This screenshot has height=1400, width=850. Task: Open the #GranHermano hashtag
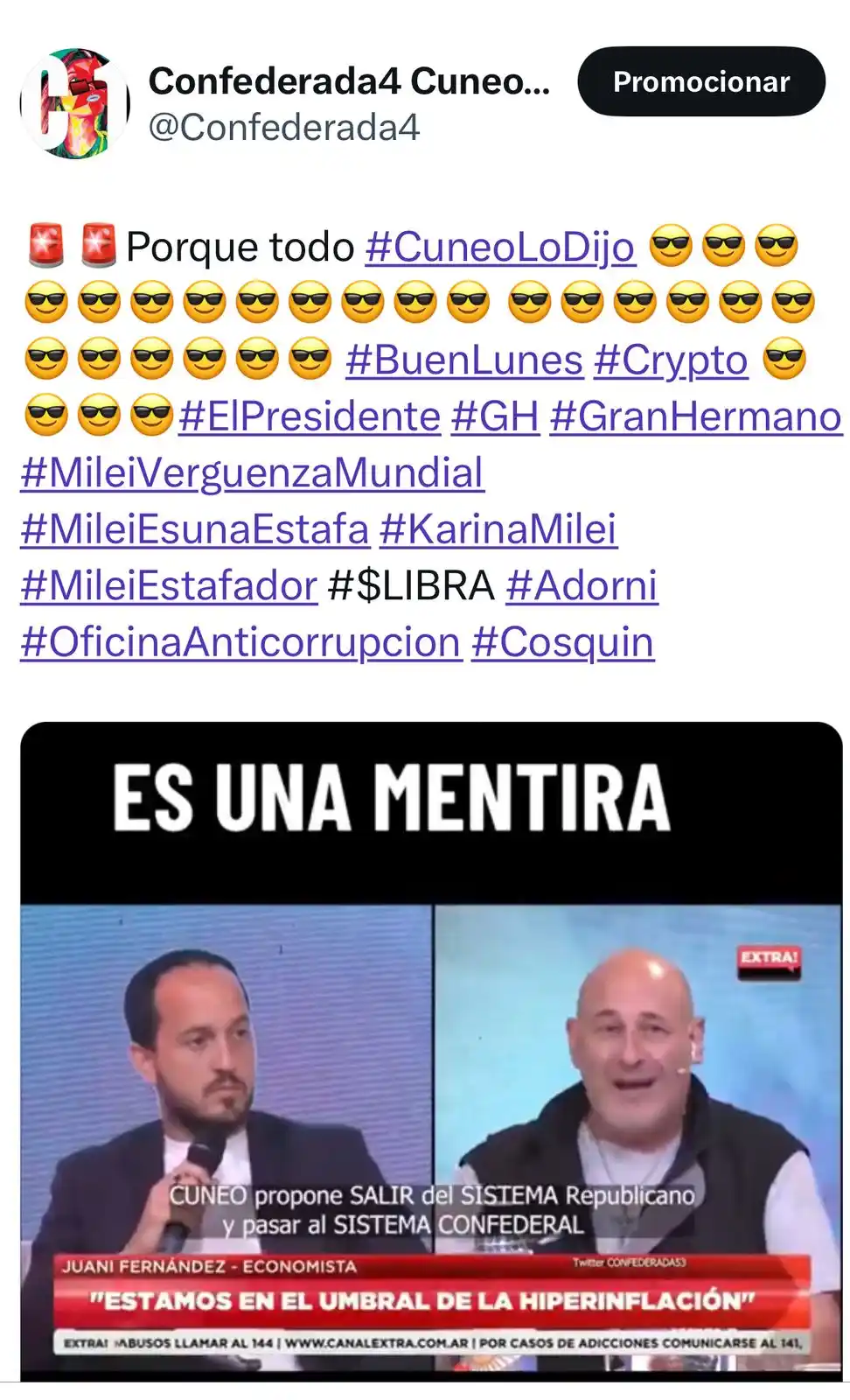[695, 416]
